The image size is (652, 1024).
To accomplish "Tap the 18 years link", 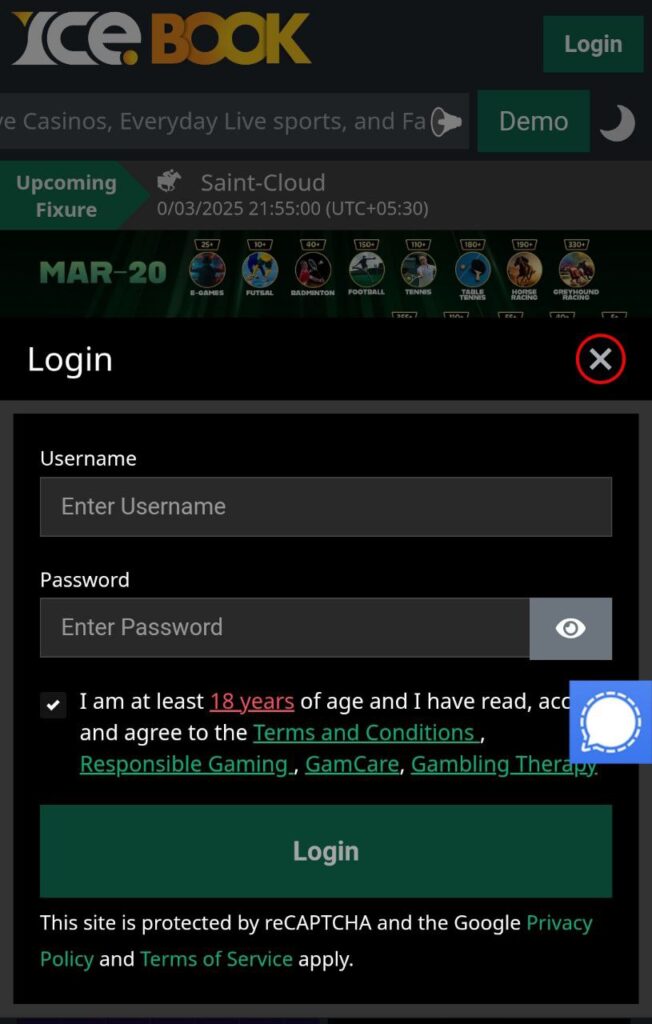I will tap(252, 702).
